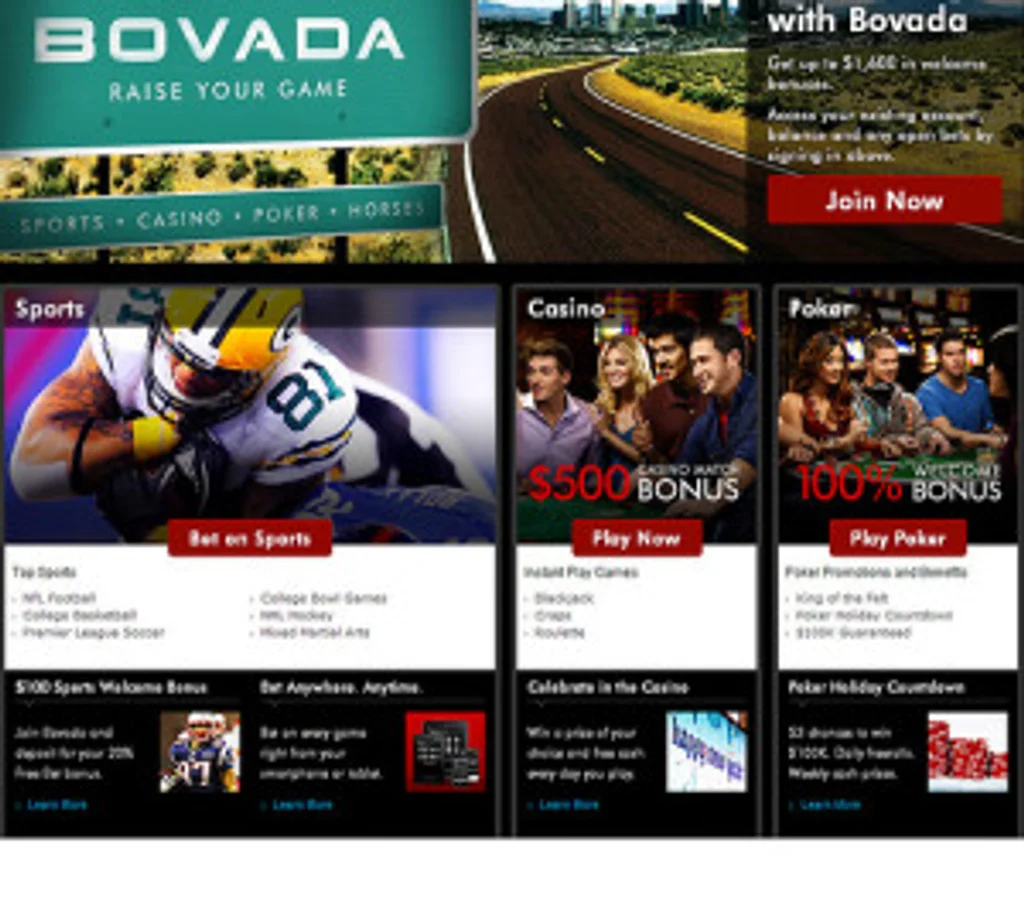Open College Bowl Games link

pyautogui.click(x=323, y=598)
